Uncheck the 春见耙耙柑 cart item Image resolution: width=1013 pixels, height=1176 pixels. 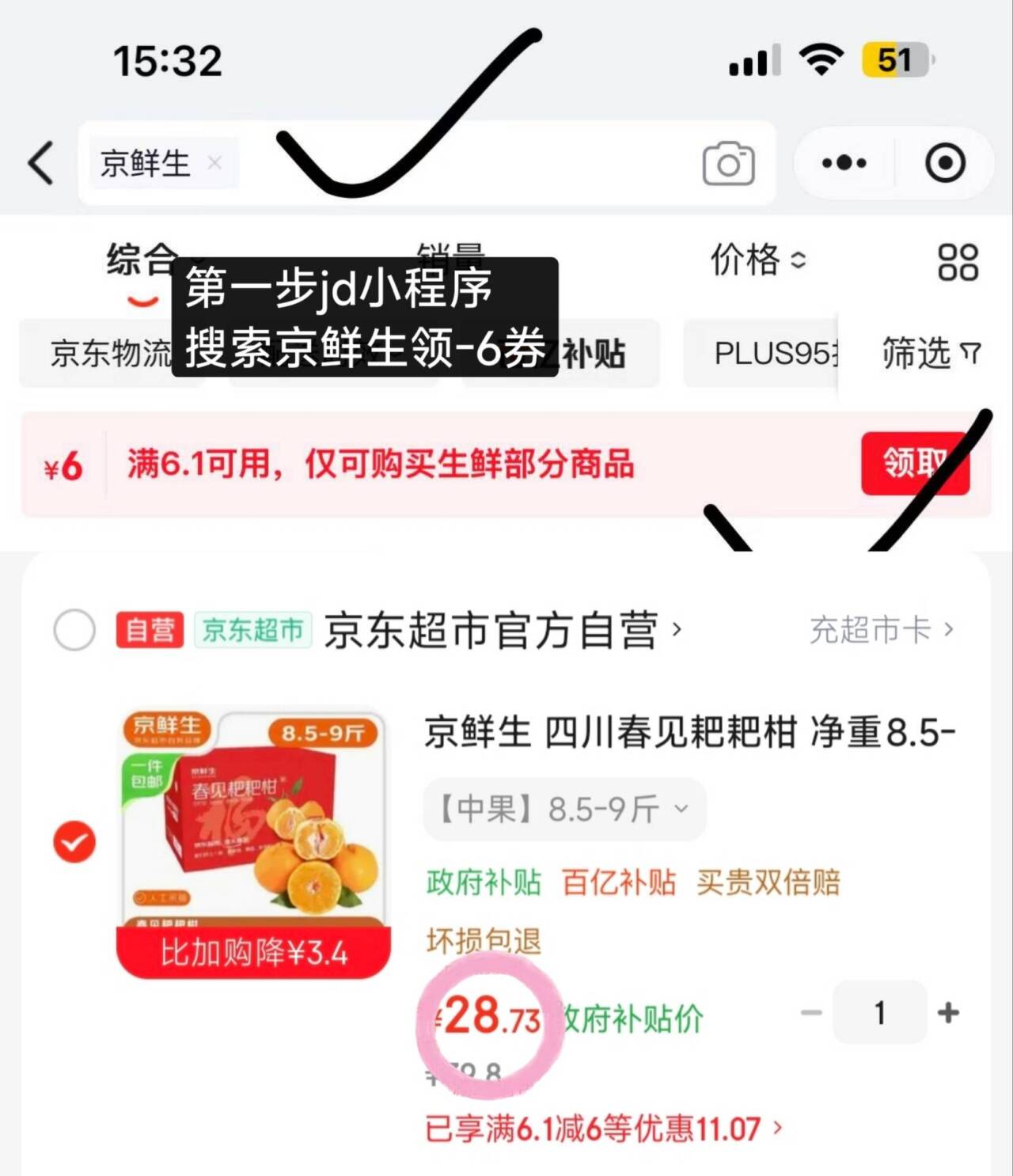pyautogui.click(x=74, y=841)
